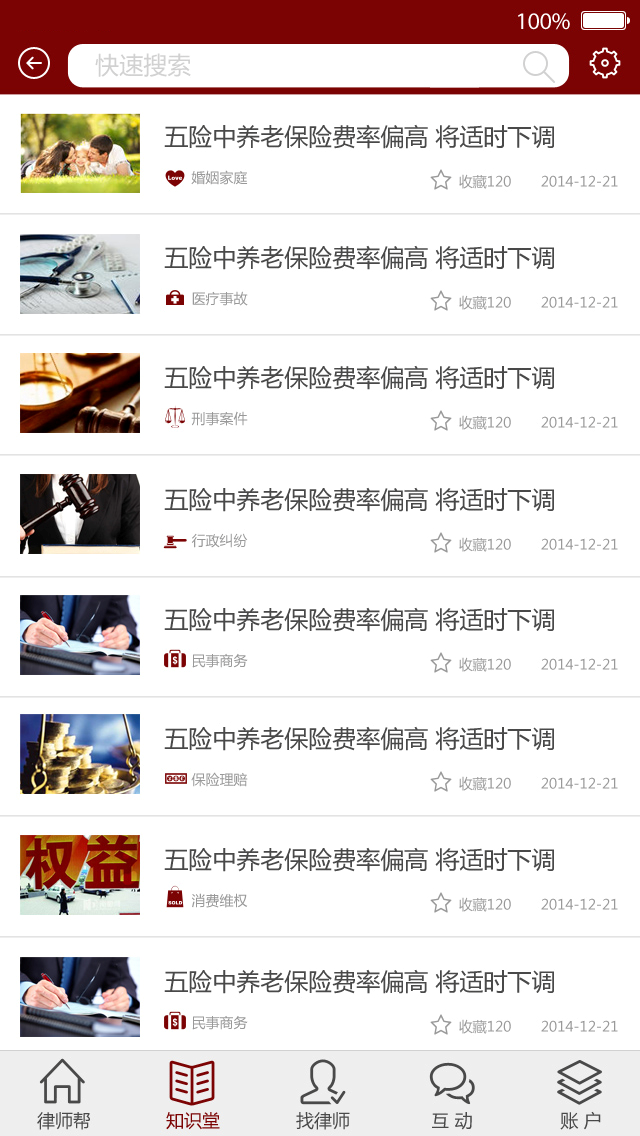Viewport: 640px width, 1136px height.
Task: Open the article tagged 医疗事故
Action: [359, 259]
